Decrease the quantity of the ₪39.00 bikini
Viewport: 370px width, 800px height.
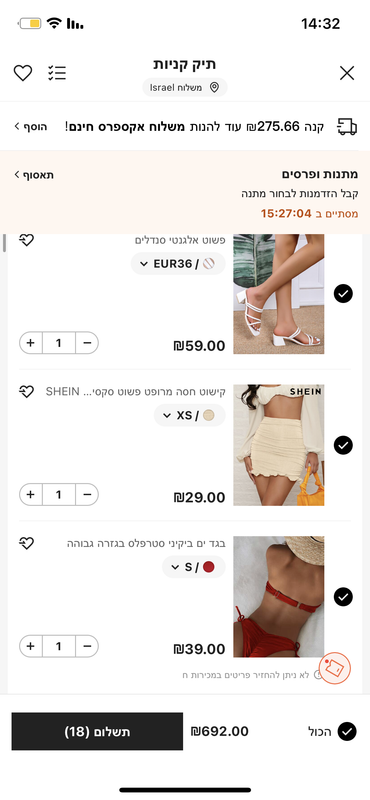click(x=87, y=646)
